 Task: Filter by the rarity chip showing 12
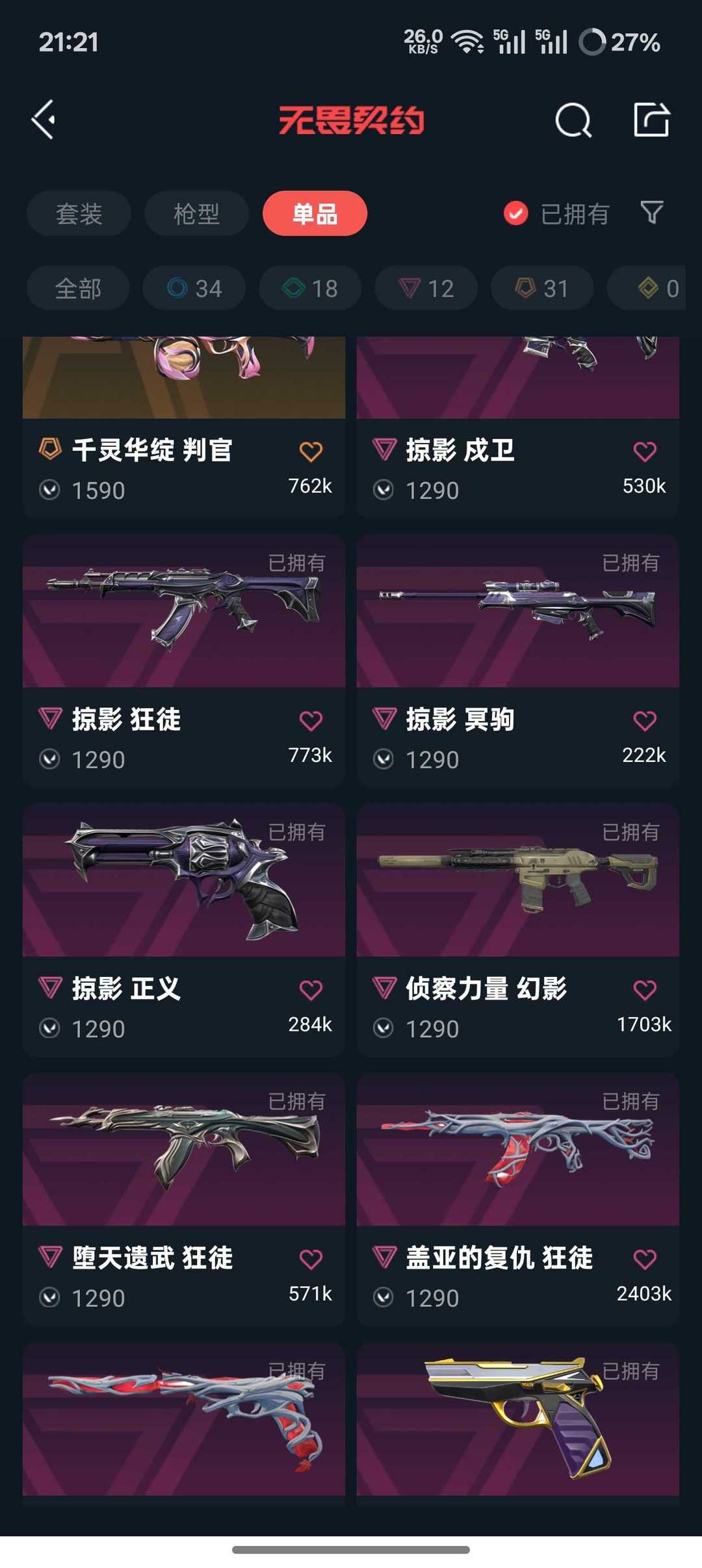pos(426,288)
